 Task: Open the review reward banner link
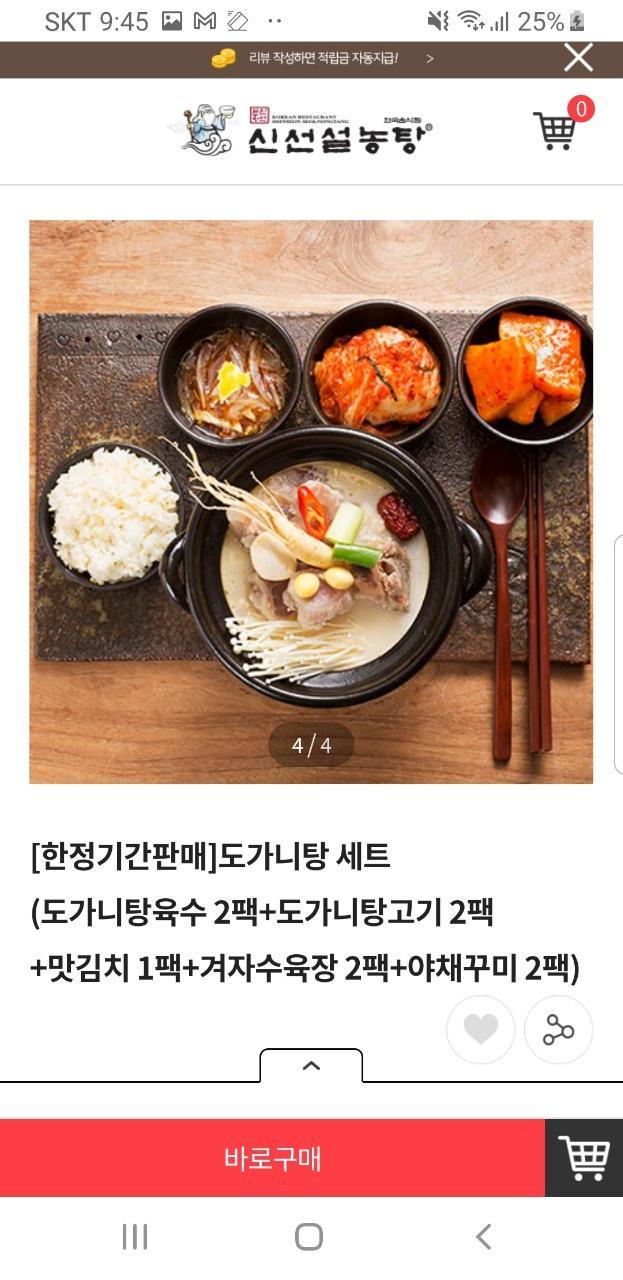coord(322,58)
